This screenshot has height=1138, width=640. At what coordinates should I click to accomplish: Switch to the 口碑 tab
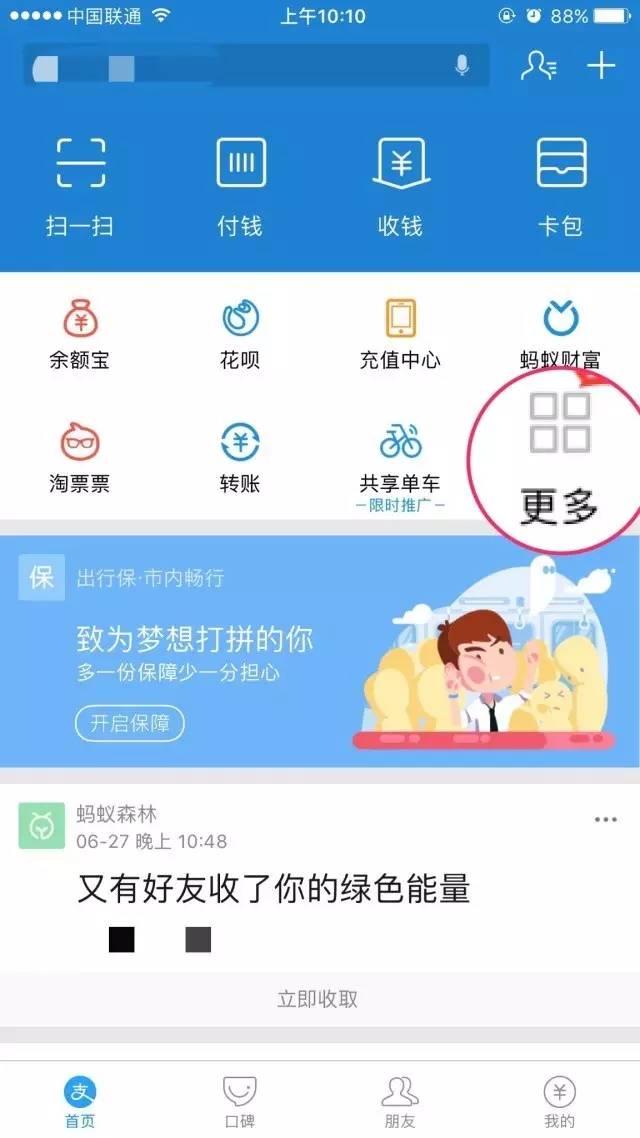coord(240,1100)
